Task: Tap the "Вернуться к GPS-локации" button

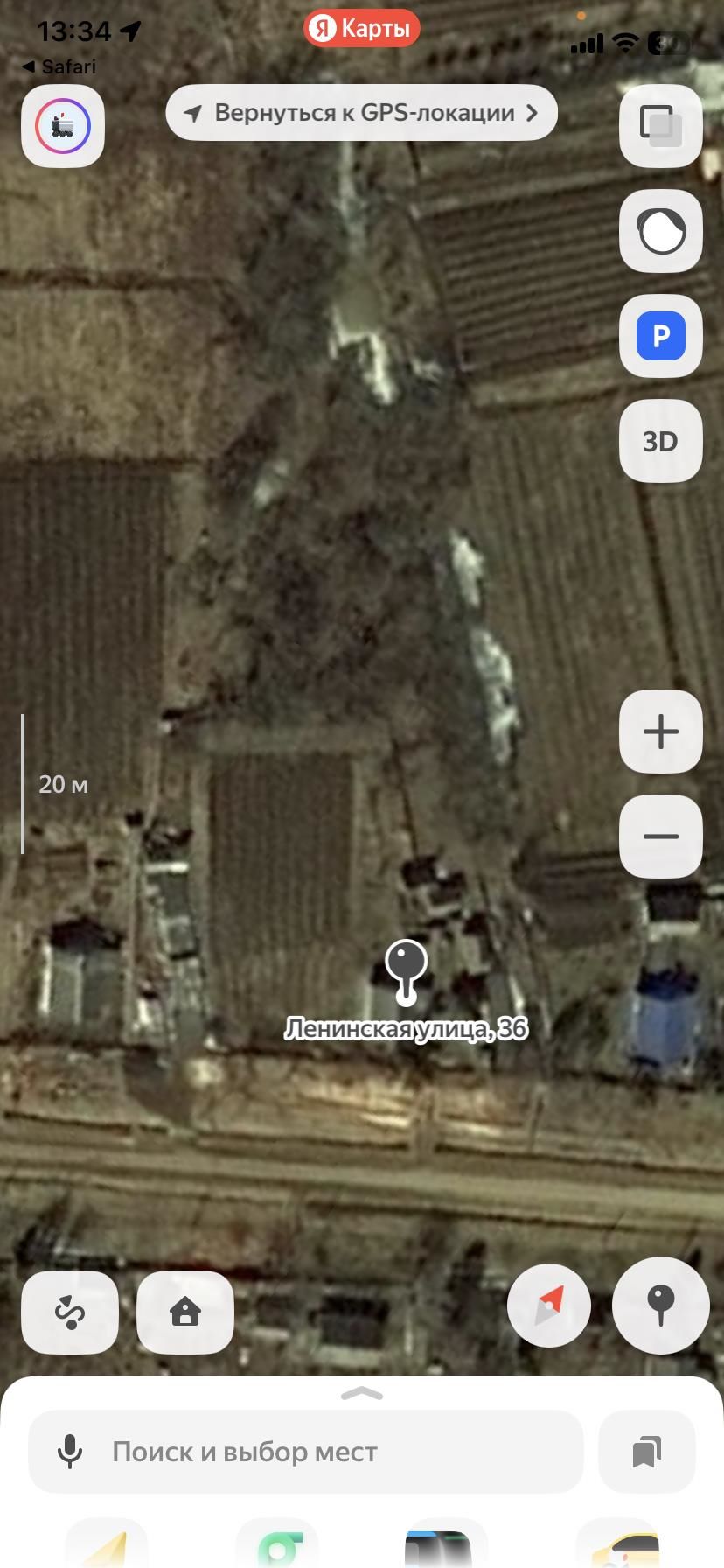Action: click(361, 113)
